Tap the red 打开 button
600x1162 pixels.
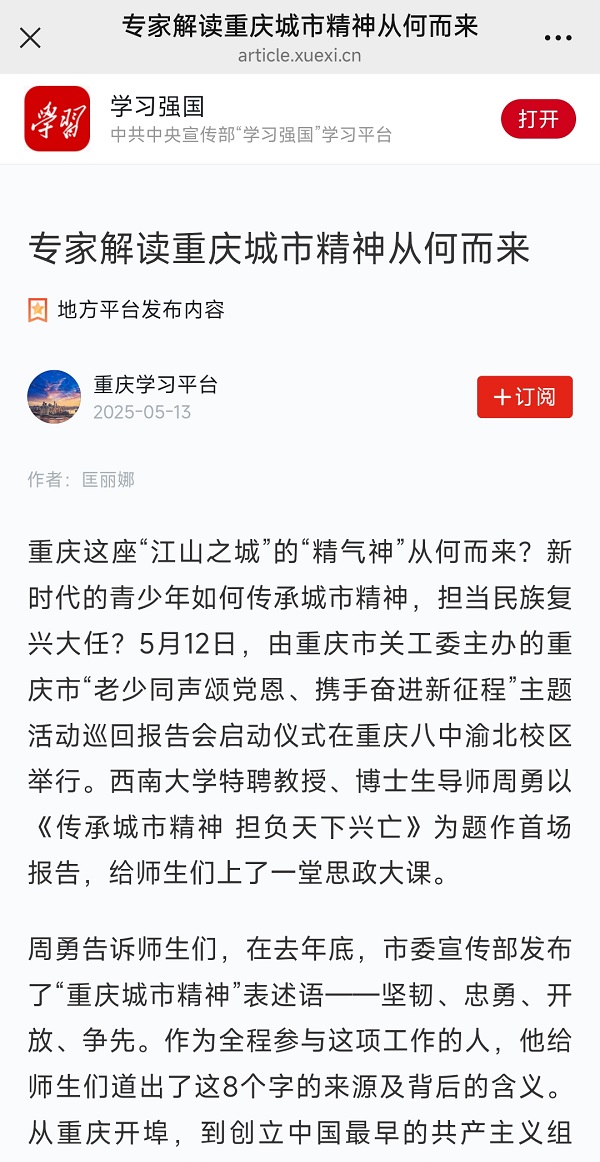[538, 119]
